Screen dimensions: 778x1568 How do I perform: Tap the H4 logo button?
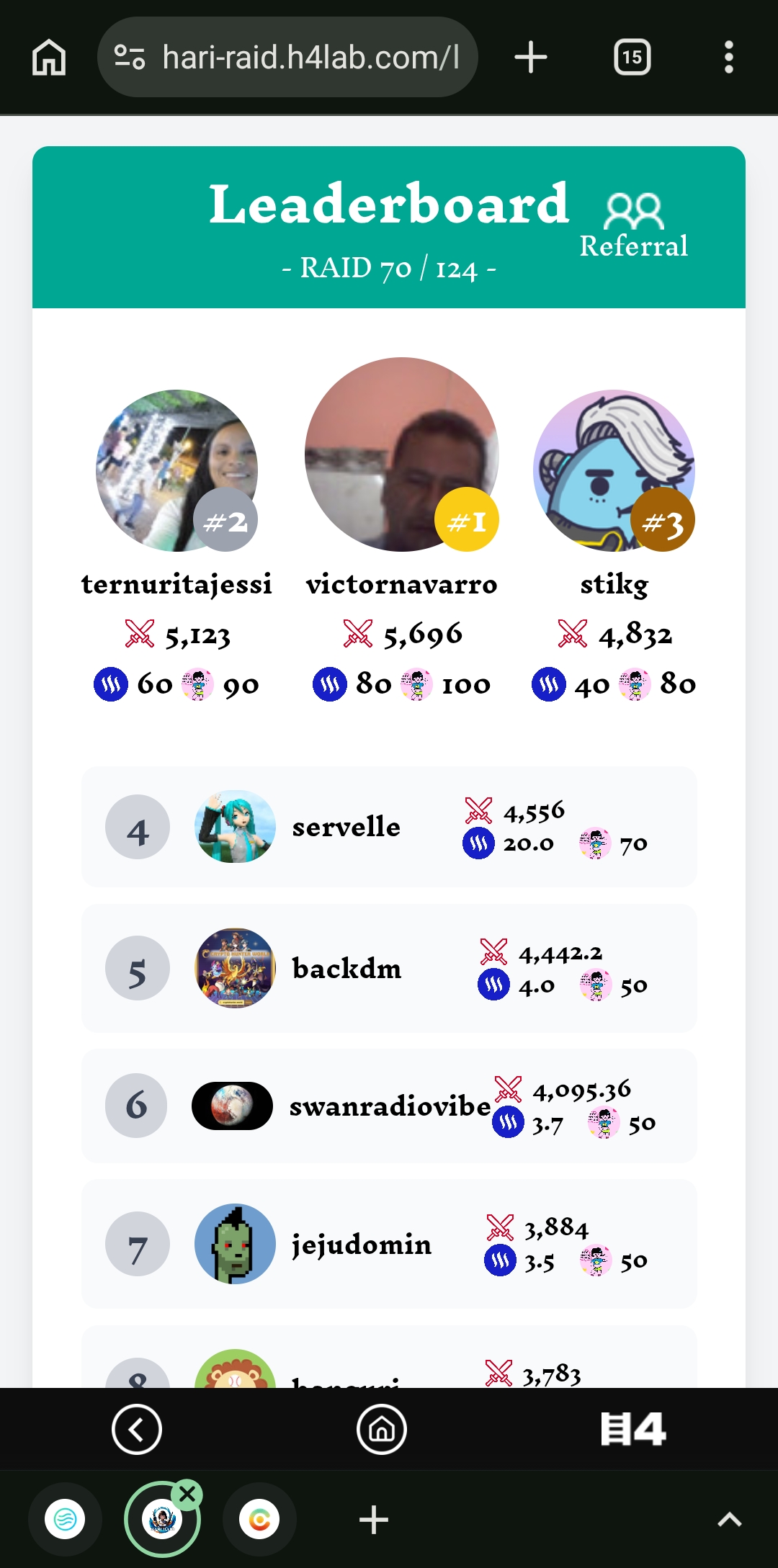click(633, 1429)
